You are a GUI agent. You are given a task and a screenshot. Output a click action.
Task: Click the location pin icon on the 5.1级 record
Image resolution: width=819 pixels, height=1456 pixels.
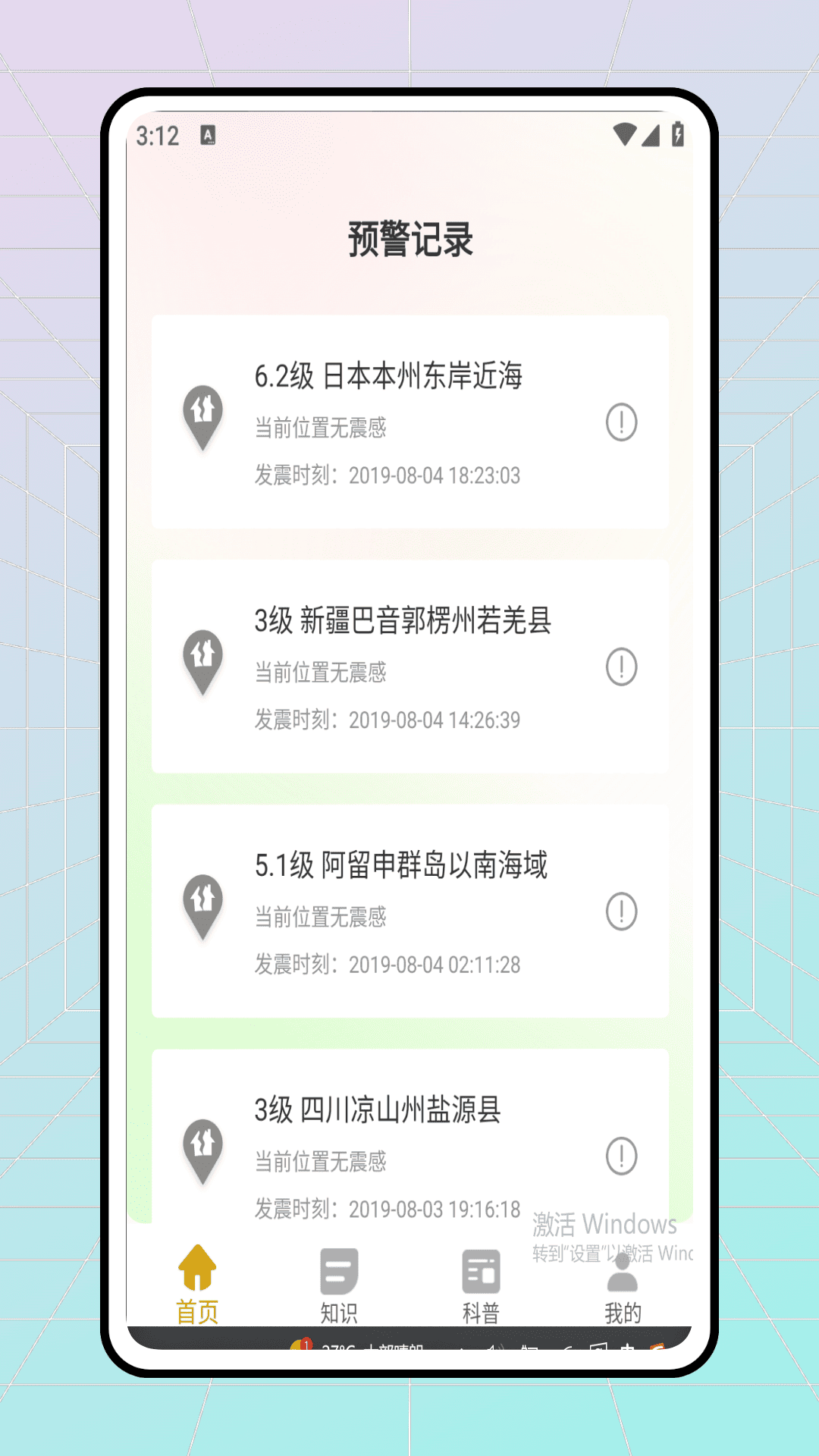point(202,908)
